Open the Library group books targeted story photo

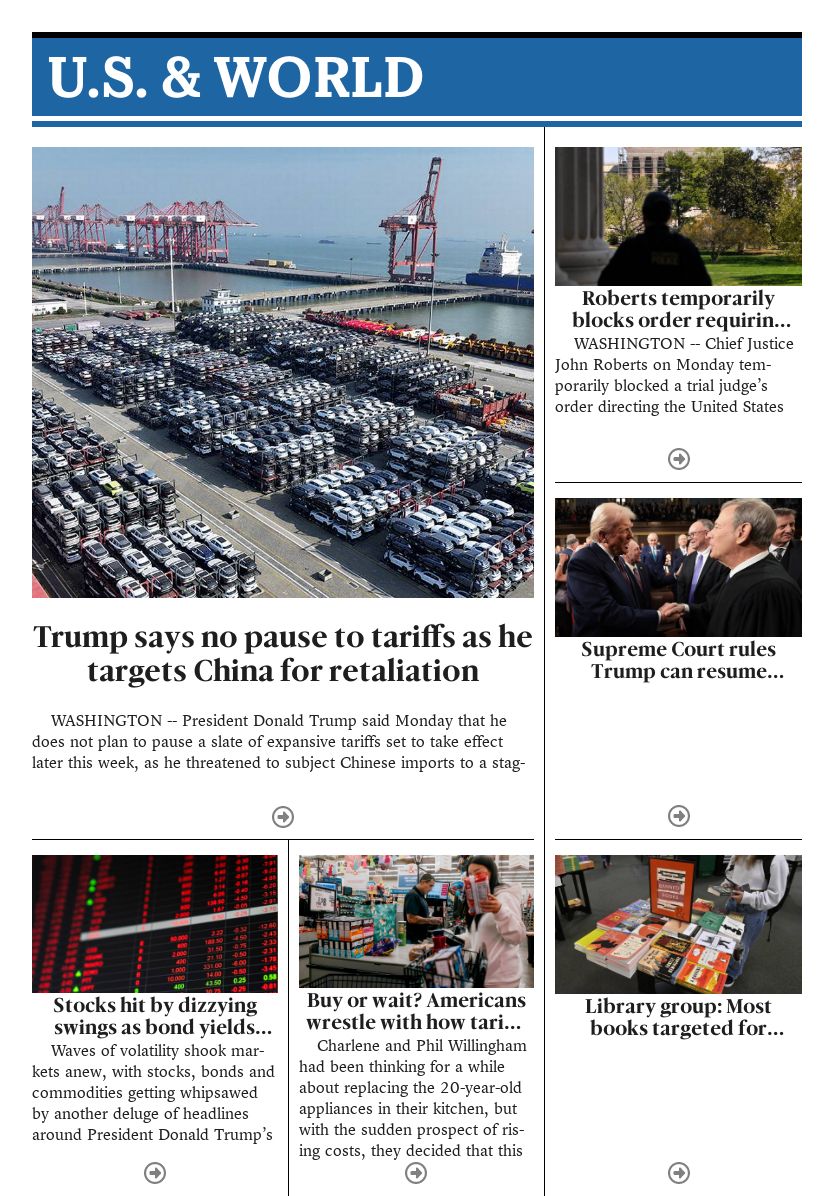pyautogui.click(x=678, y=924)
